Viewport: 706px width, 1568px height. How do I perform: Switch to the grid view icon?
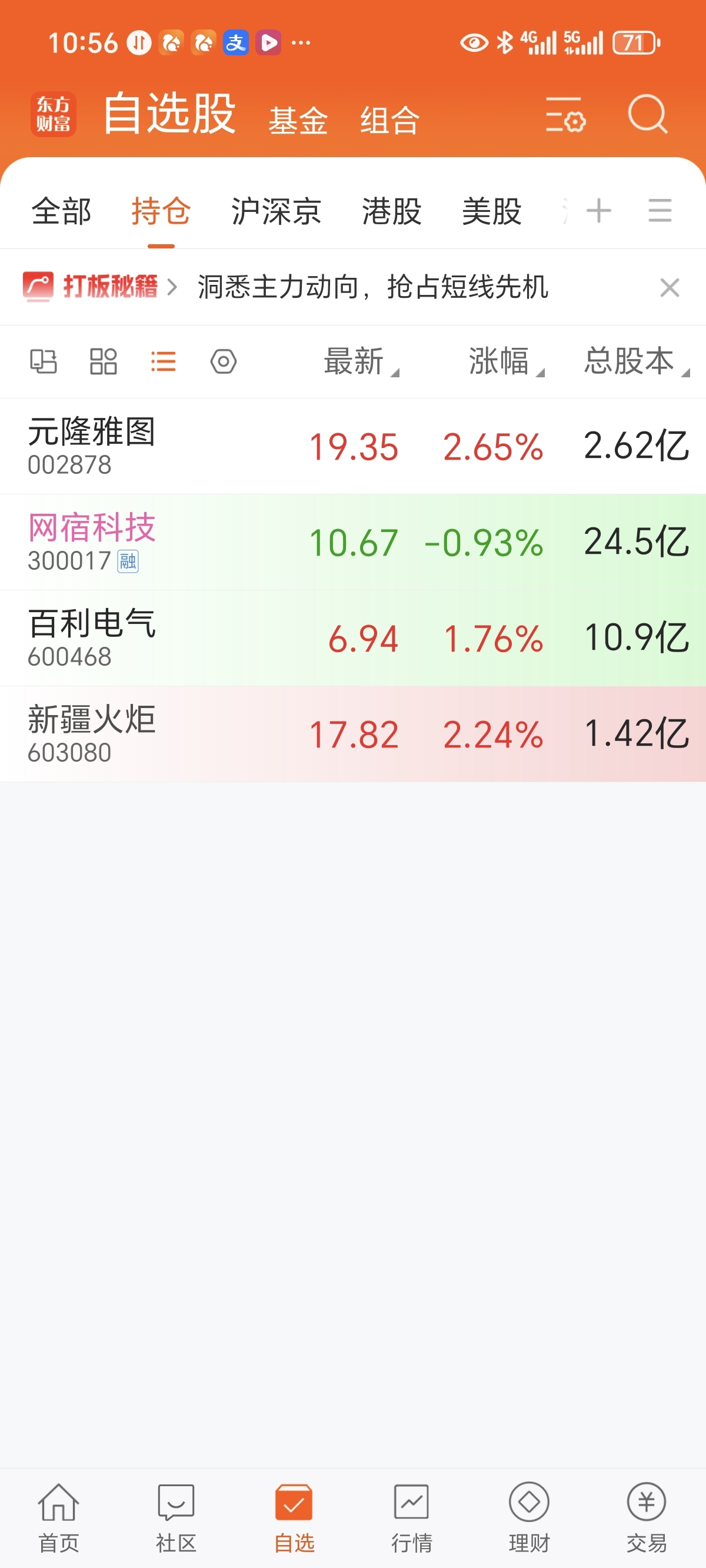pos(104,361)
